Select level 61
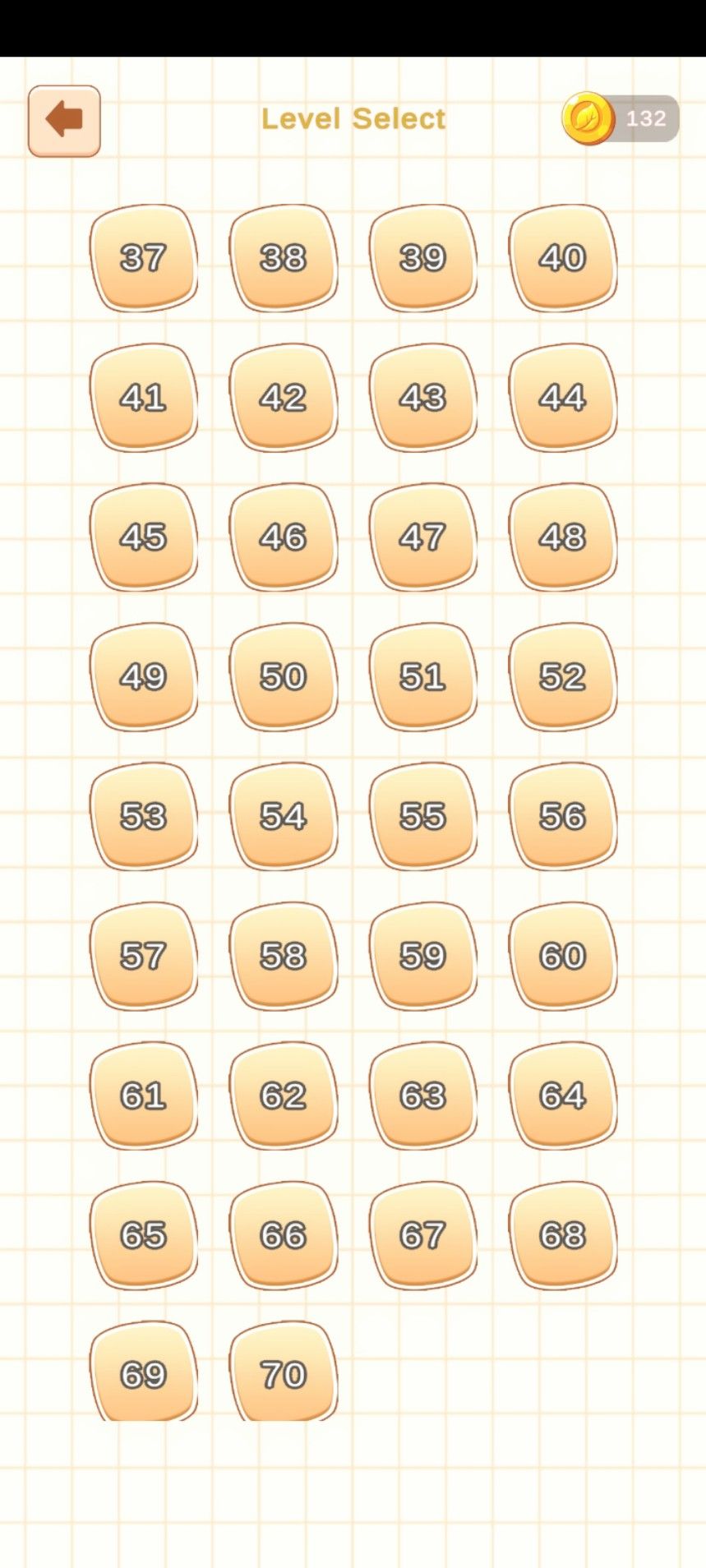This screenshot has height=1568, width=706. tap(144, 1096)
